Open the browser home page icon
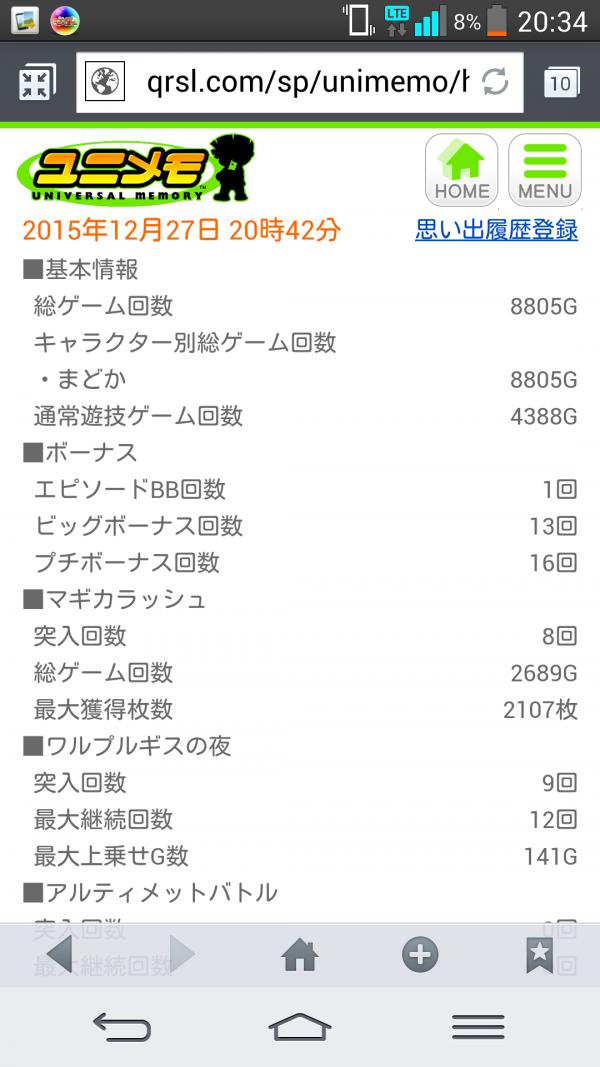This screenshot has width=600, height=1067. point(300,955)
